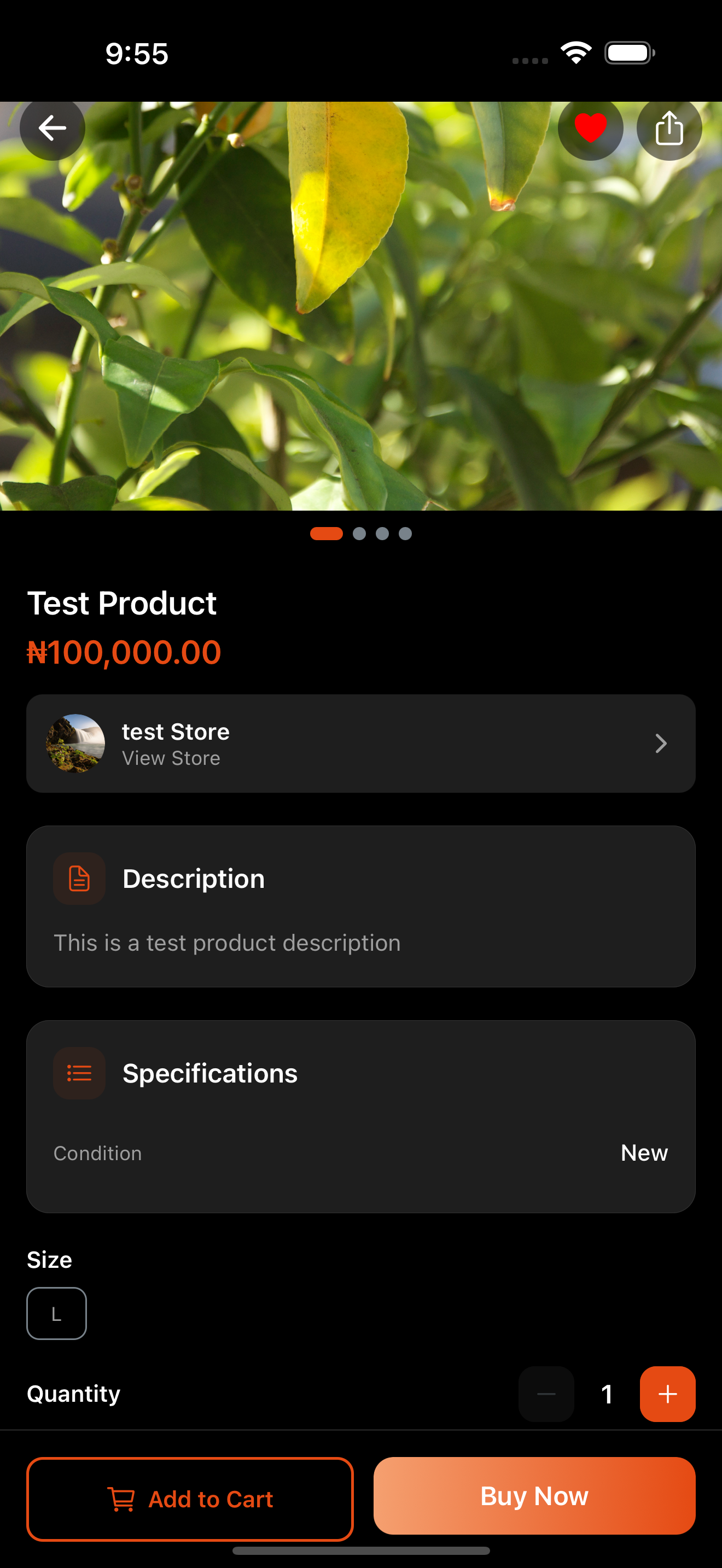
Task: Tap the Description document icon
Action: coord(79,879)
